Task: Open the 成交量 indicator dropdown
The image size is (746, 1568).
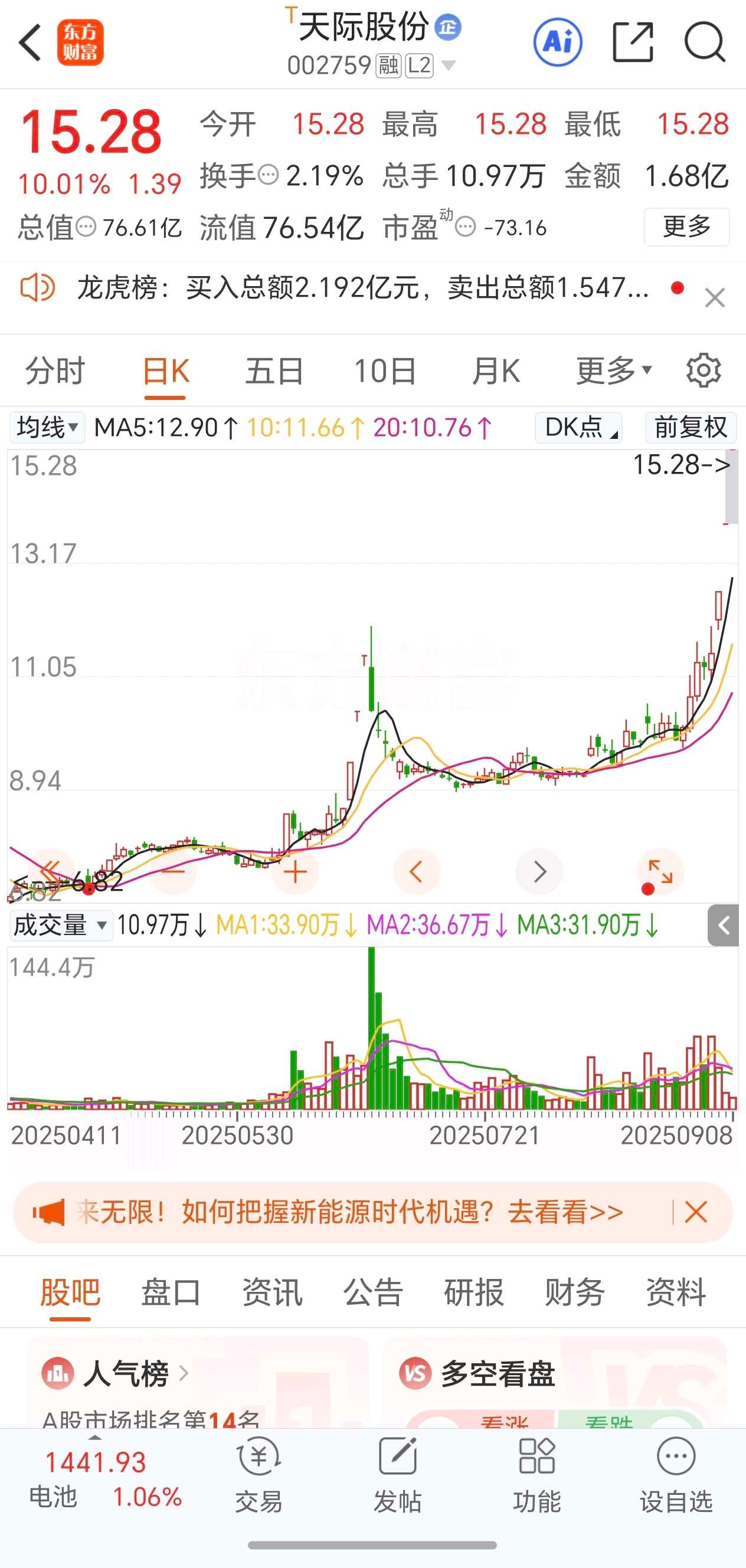Action: pyautogui.click(x=60, y=926)
